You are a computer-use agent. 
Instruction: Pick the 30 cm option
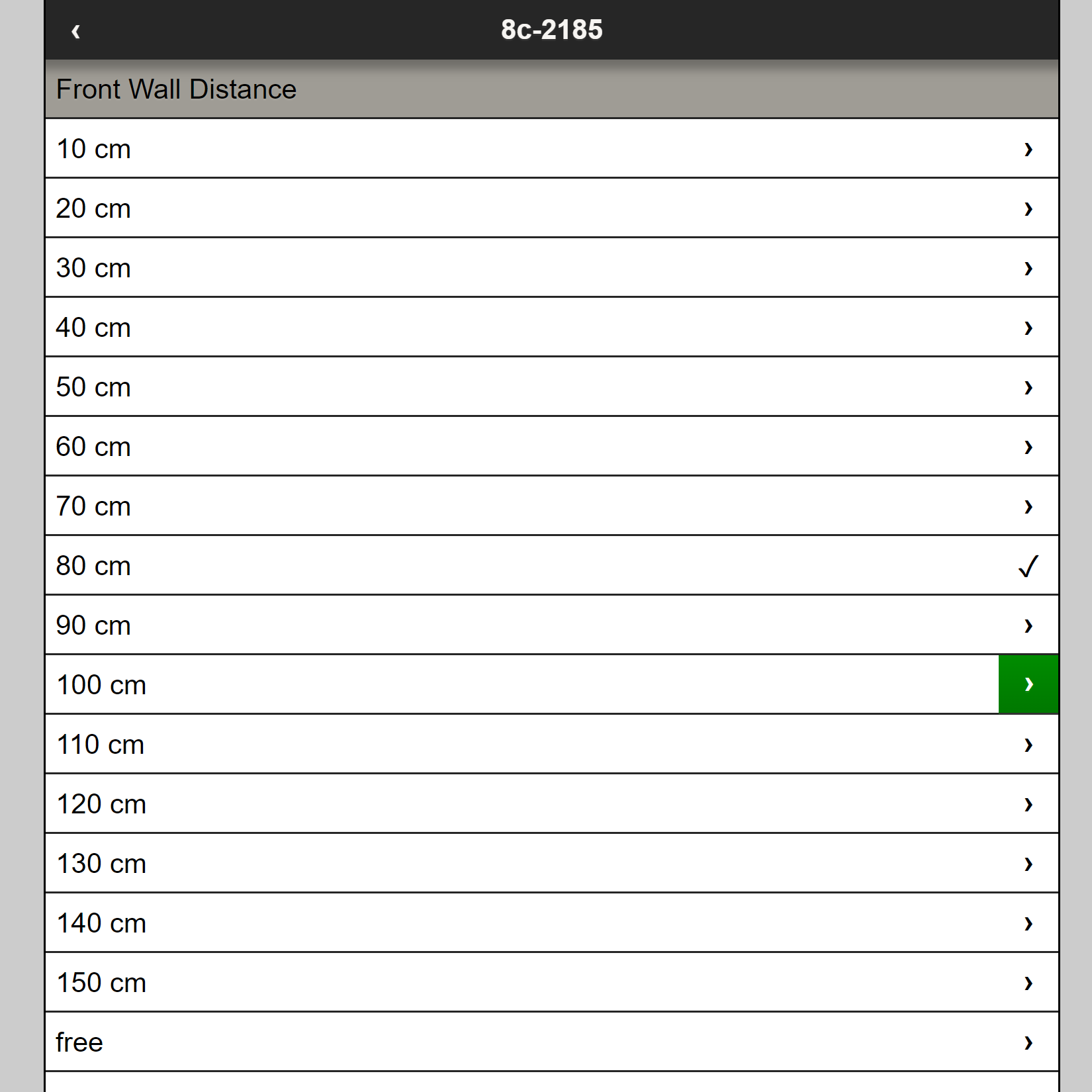[x=551, y=268]
